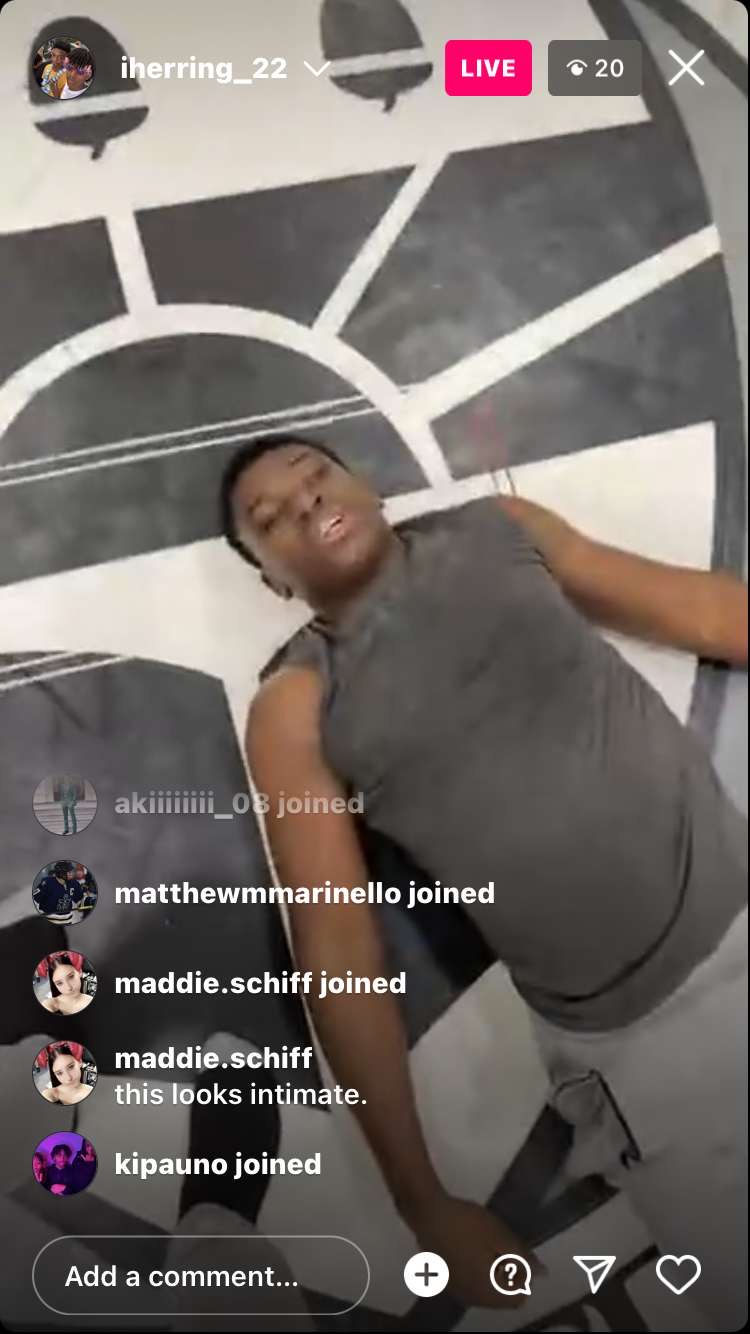Expand the iherring_22 dropdown chevron
This screenshot has height=1334, width=750.
tap(317, 68)
